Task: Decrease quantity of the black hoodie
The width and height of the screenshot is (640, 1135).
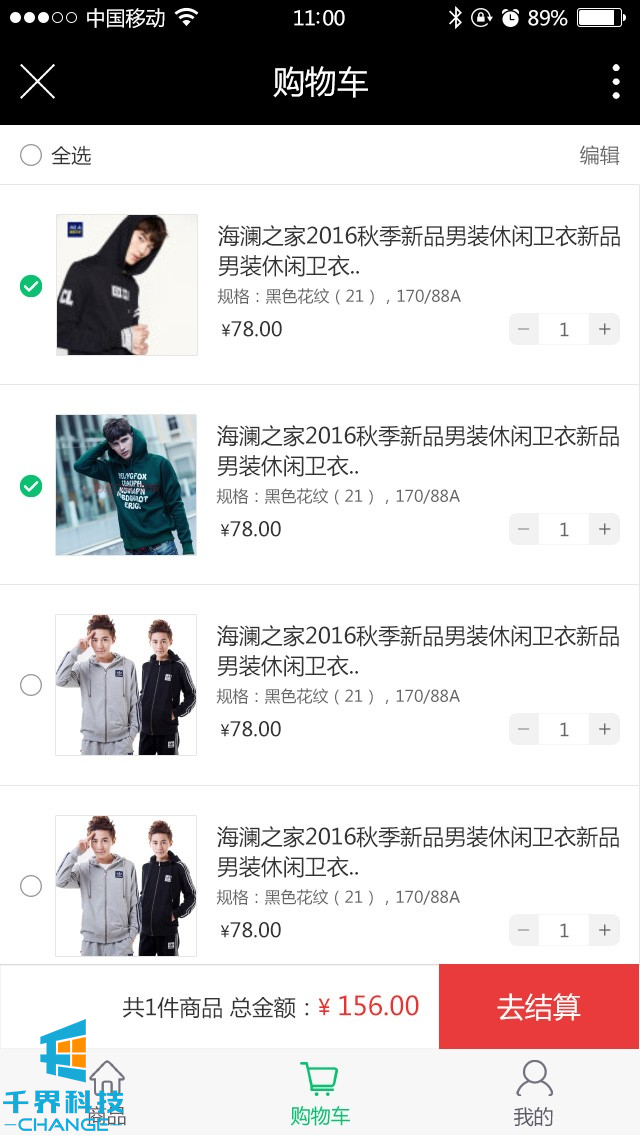Action: 524,329
